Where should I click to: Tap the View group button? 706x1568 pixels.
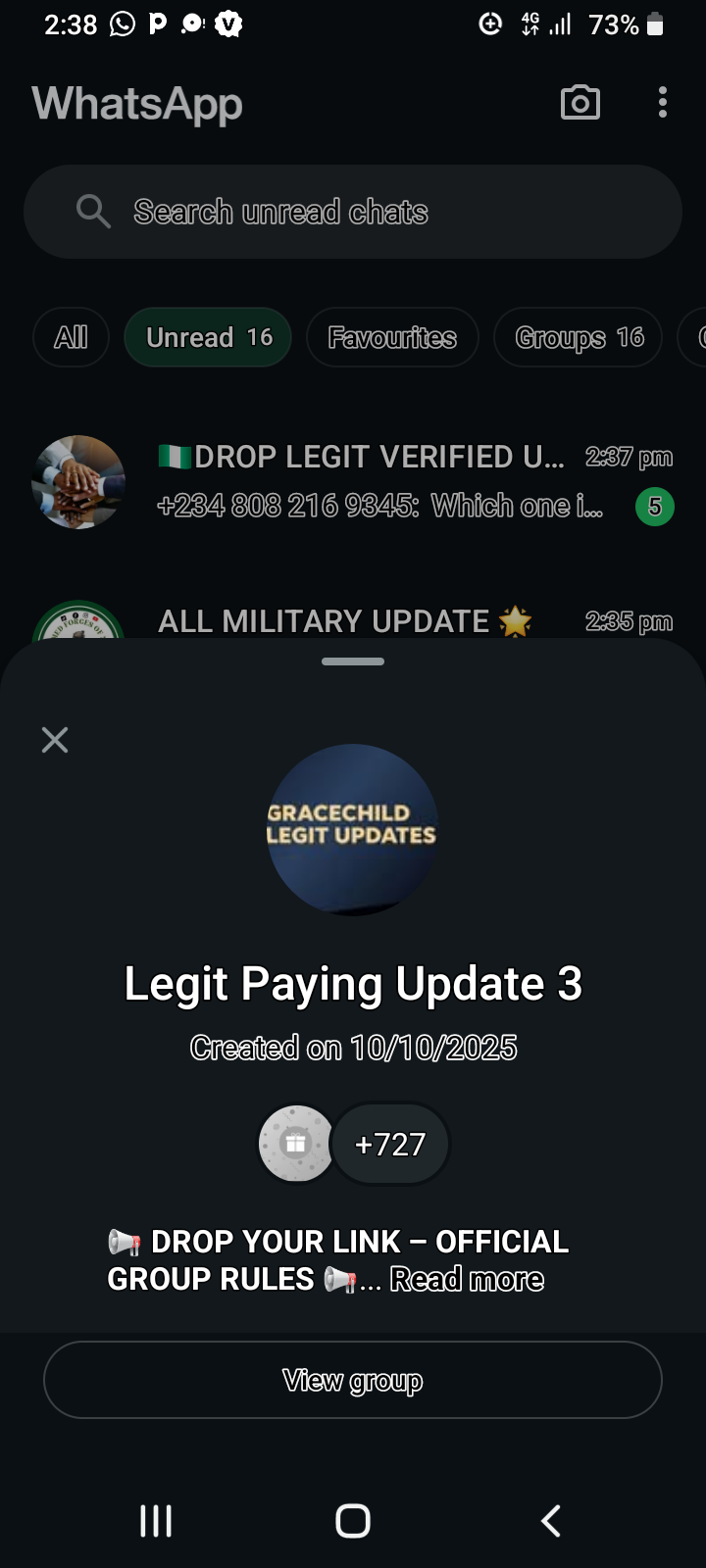tap(353, 1380)
